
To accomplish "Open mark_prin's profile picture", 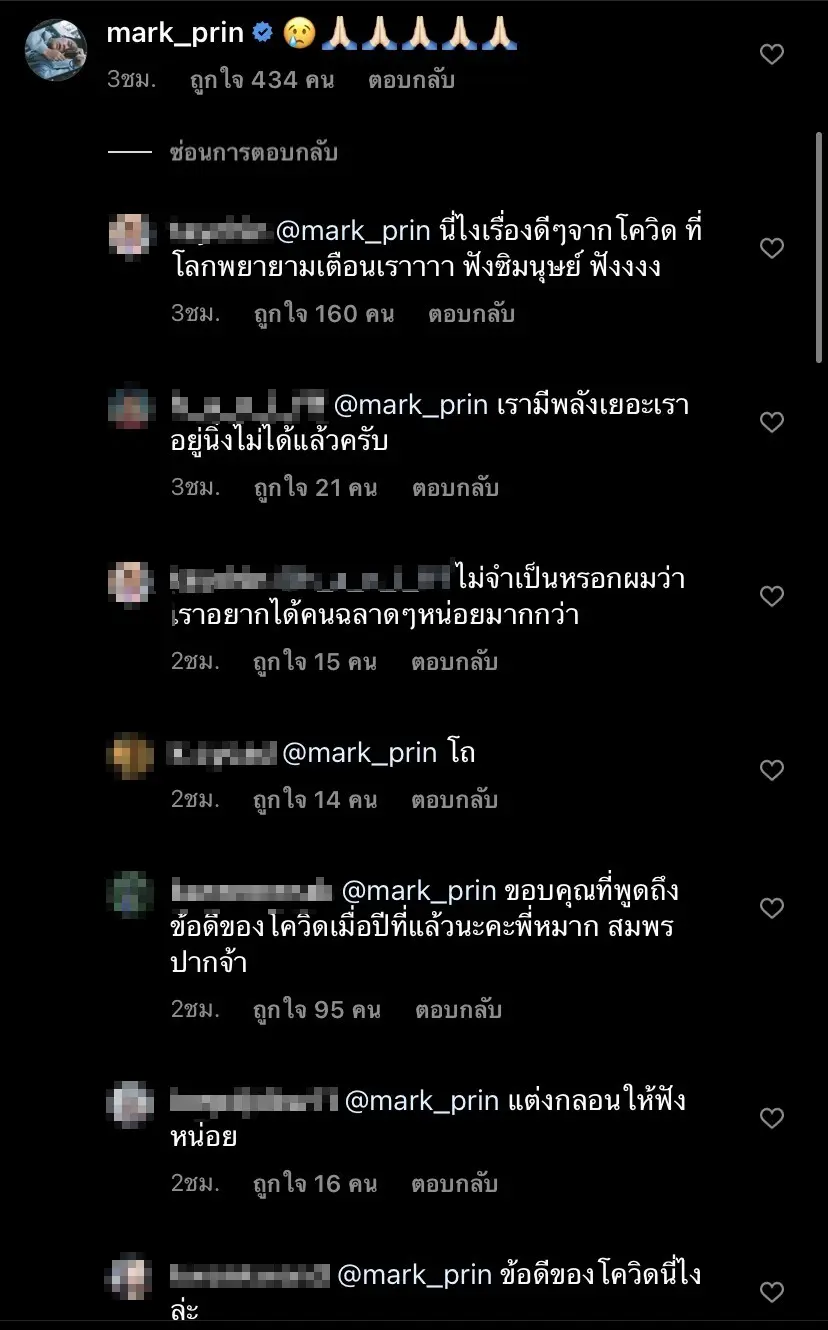I will (56, 50).
